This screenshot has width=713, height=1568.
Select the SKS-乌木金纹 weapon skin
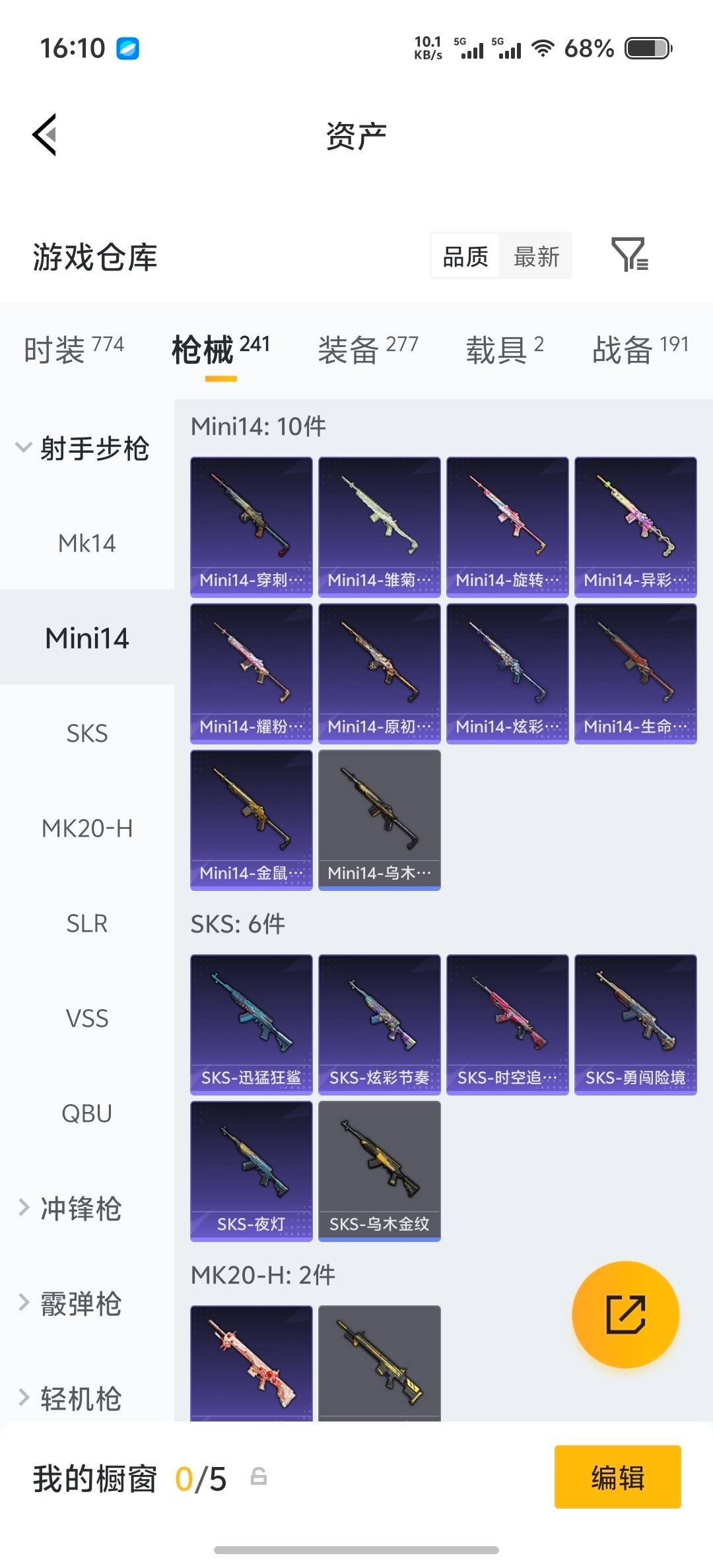point(379,1173)
